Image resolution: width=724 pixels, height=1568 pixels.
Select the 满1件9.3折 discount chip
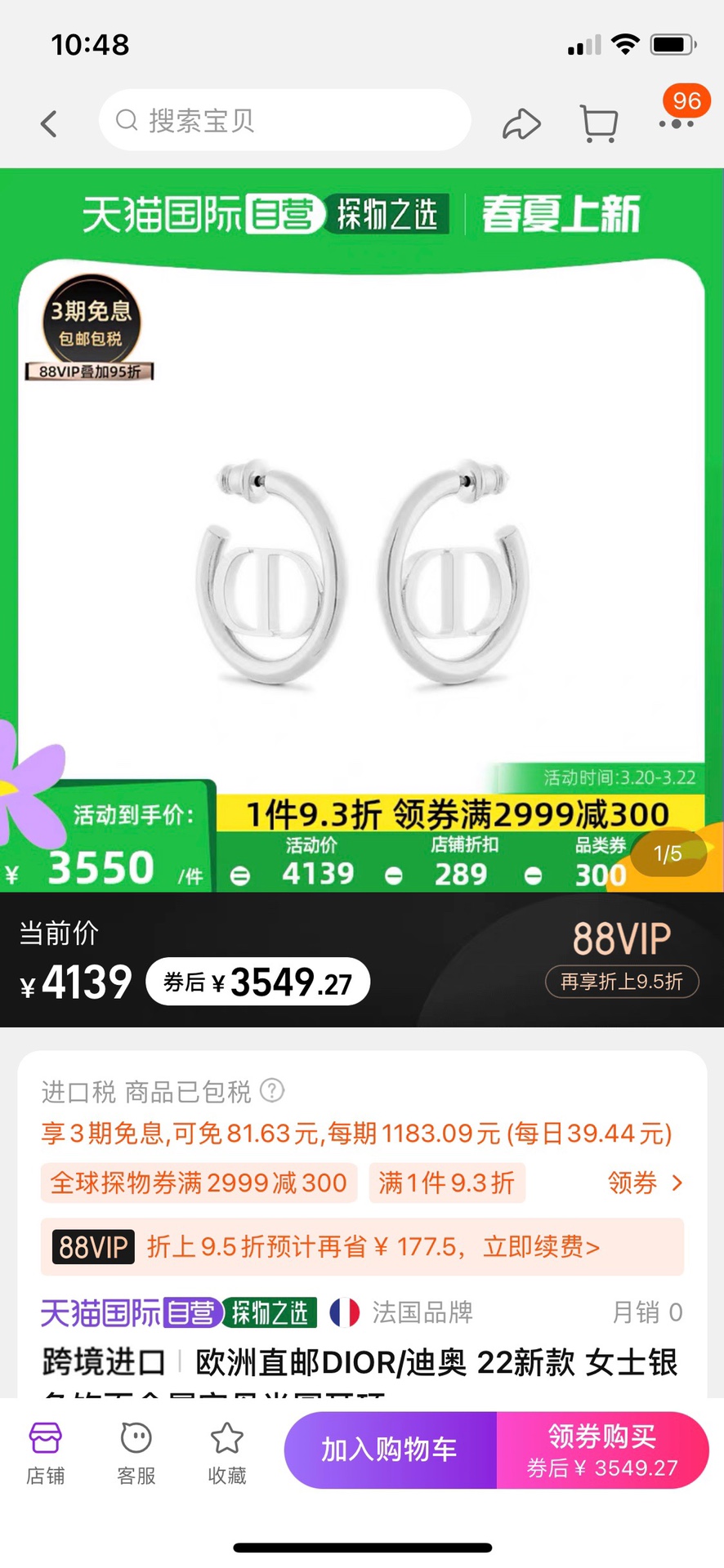point(446,1183)
